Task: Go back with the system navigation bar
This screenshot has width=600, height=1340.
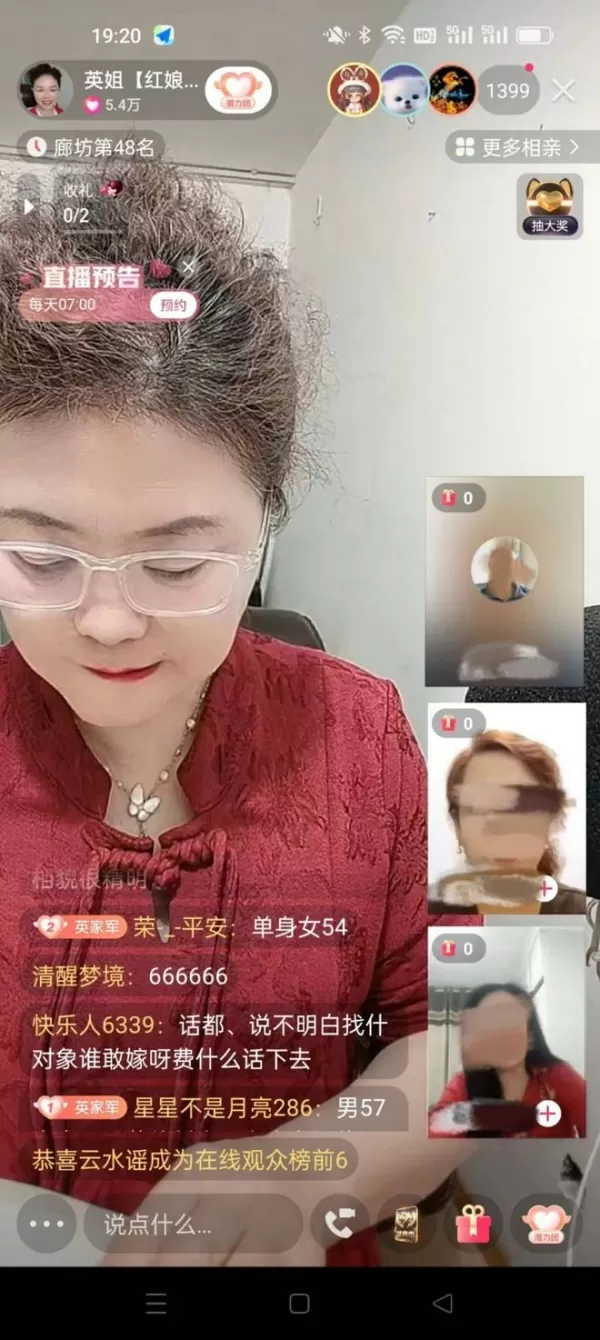Action: (442, 1304)
